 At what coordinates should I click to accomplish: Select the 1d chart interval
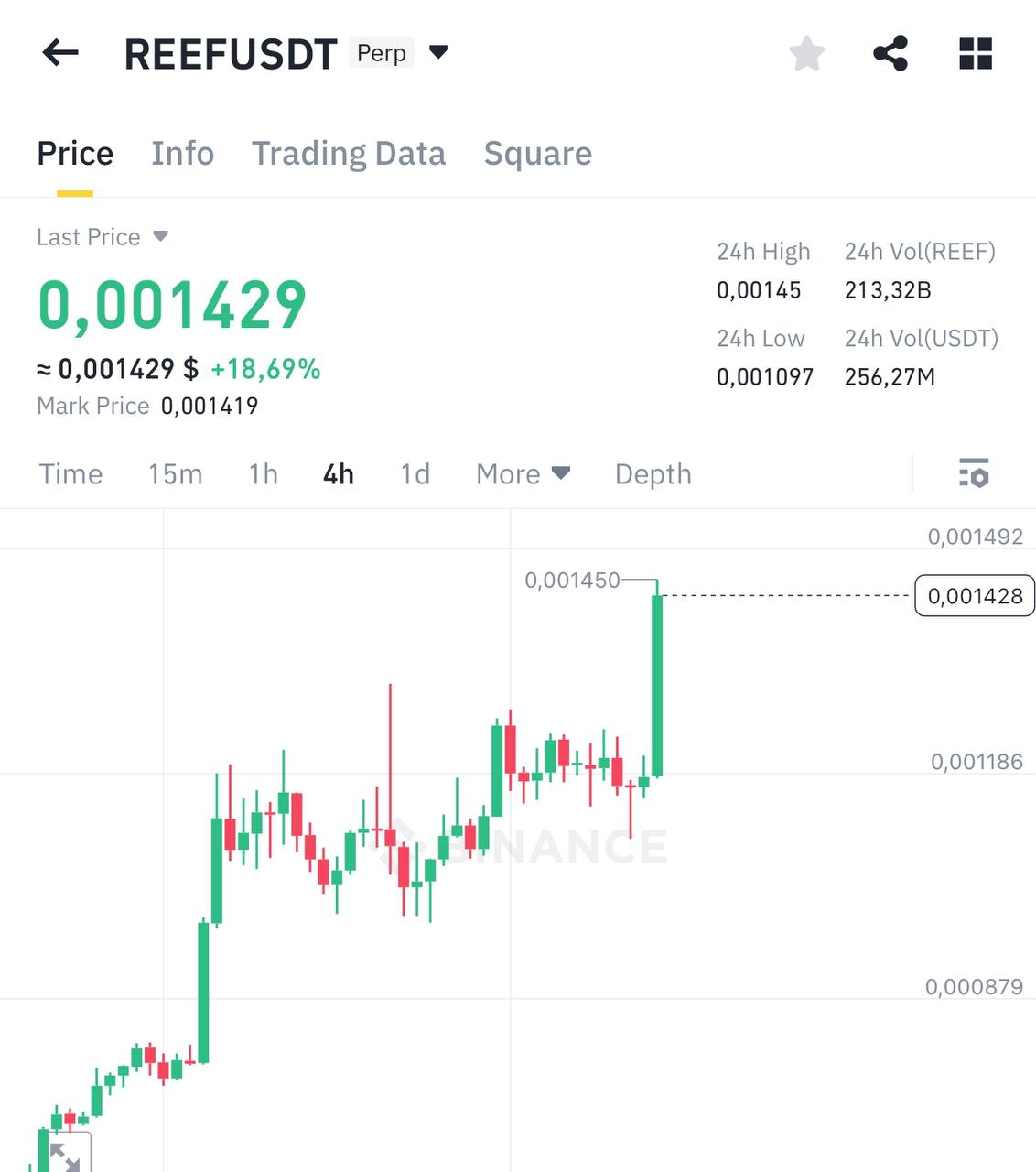pyautogui.click(x=415, y=474)
